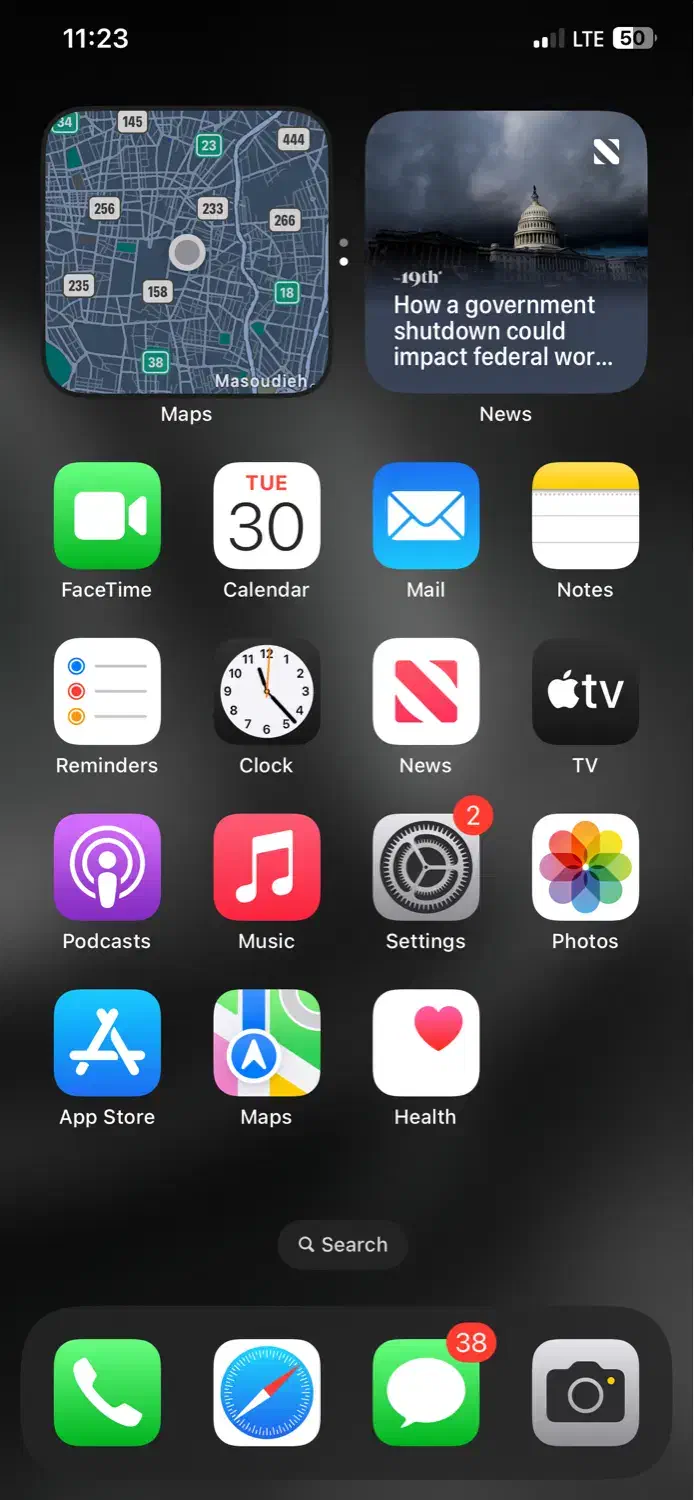
Task: Tap the Search pill above the dock
Action: pos(343,1245)
